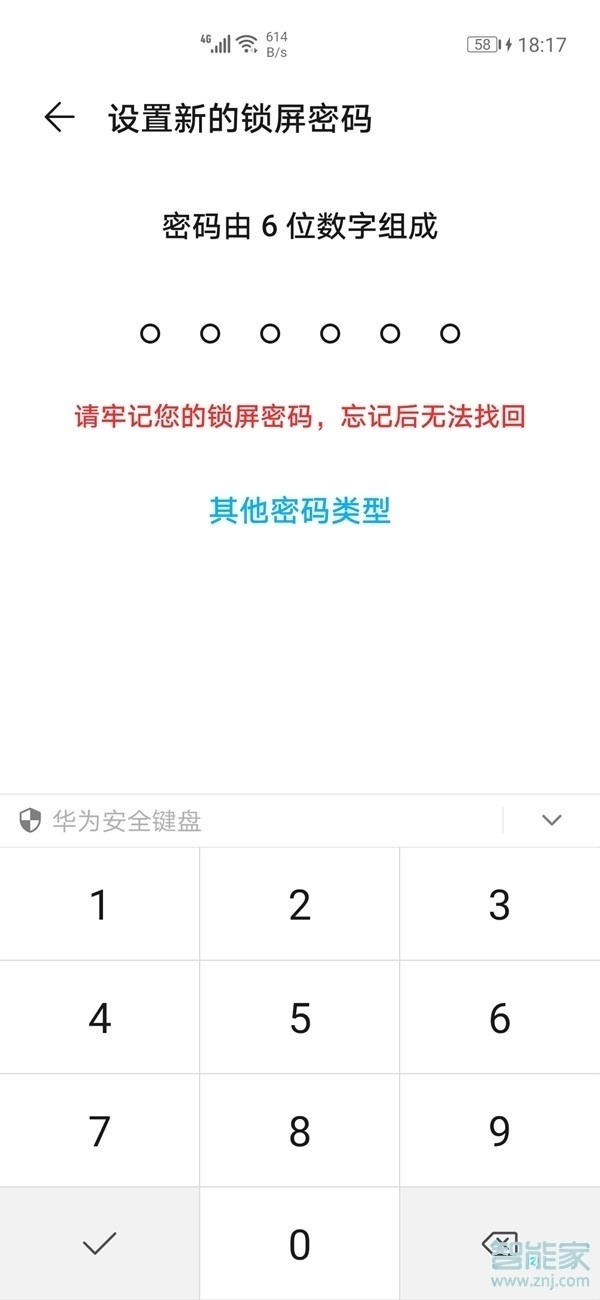Collapse the Huawei secure keyboard
The height and width of the screenshot is (1300, 600).
pyautogui.click(x=551, y=821)
